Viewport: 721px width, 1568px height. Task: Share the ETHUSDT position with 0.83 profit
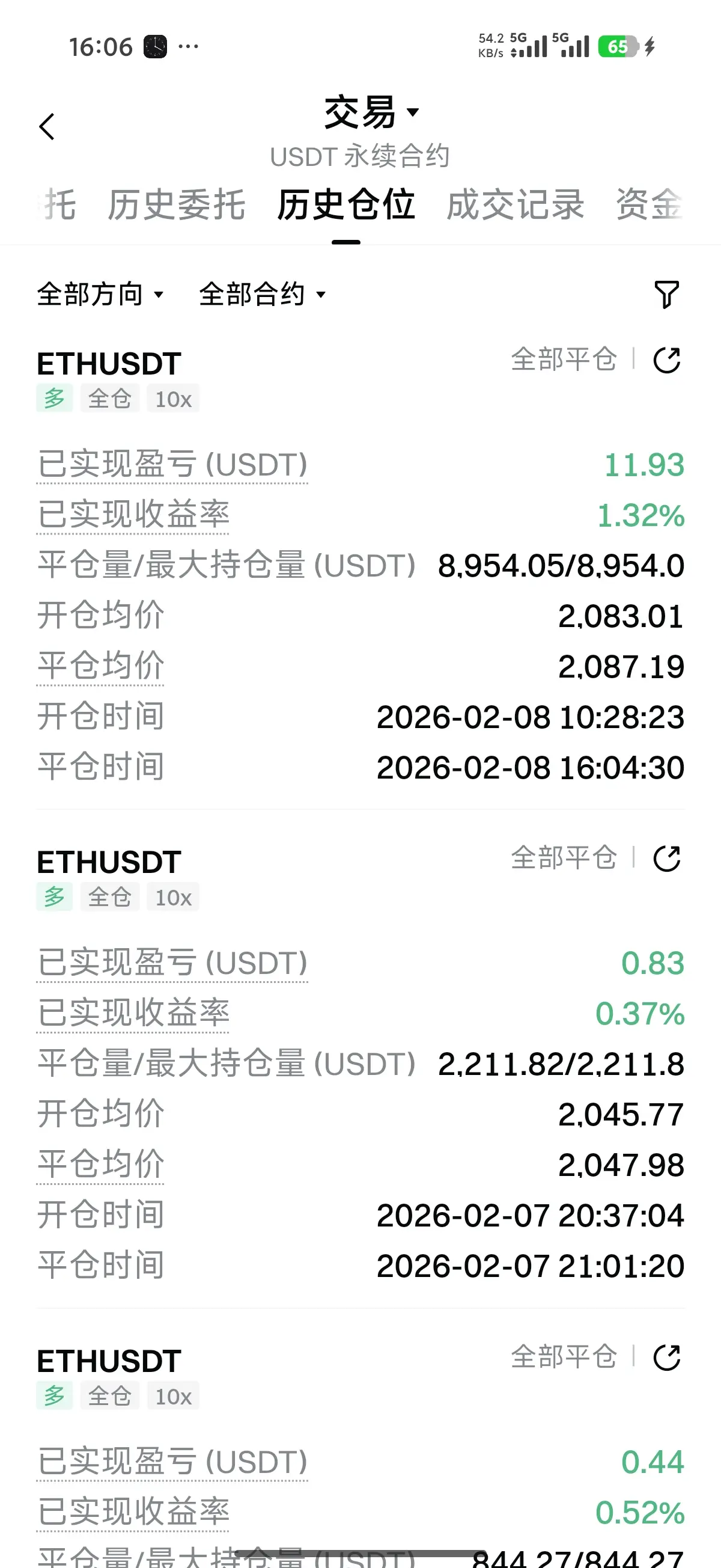(666, 859)
